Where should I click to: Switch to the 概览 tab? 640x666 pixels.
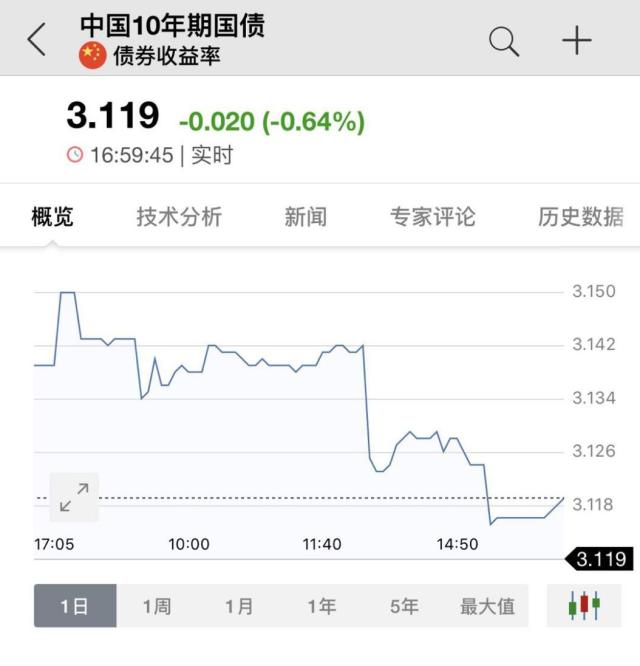(x=52, y=216)
